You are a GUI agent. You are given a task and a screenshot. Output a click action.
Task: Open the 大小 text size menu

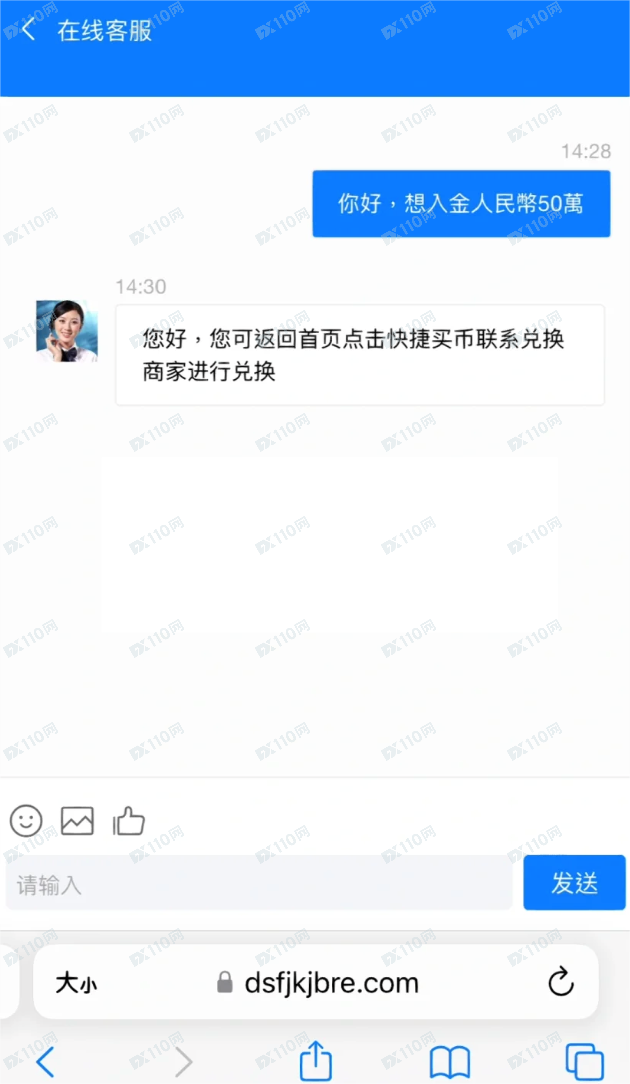[x=76, y=983]
